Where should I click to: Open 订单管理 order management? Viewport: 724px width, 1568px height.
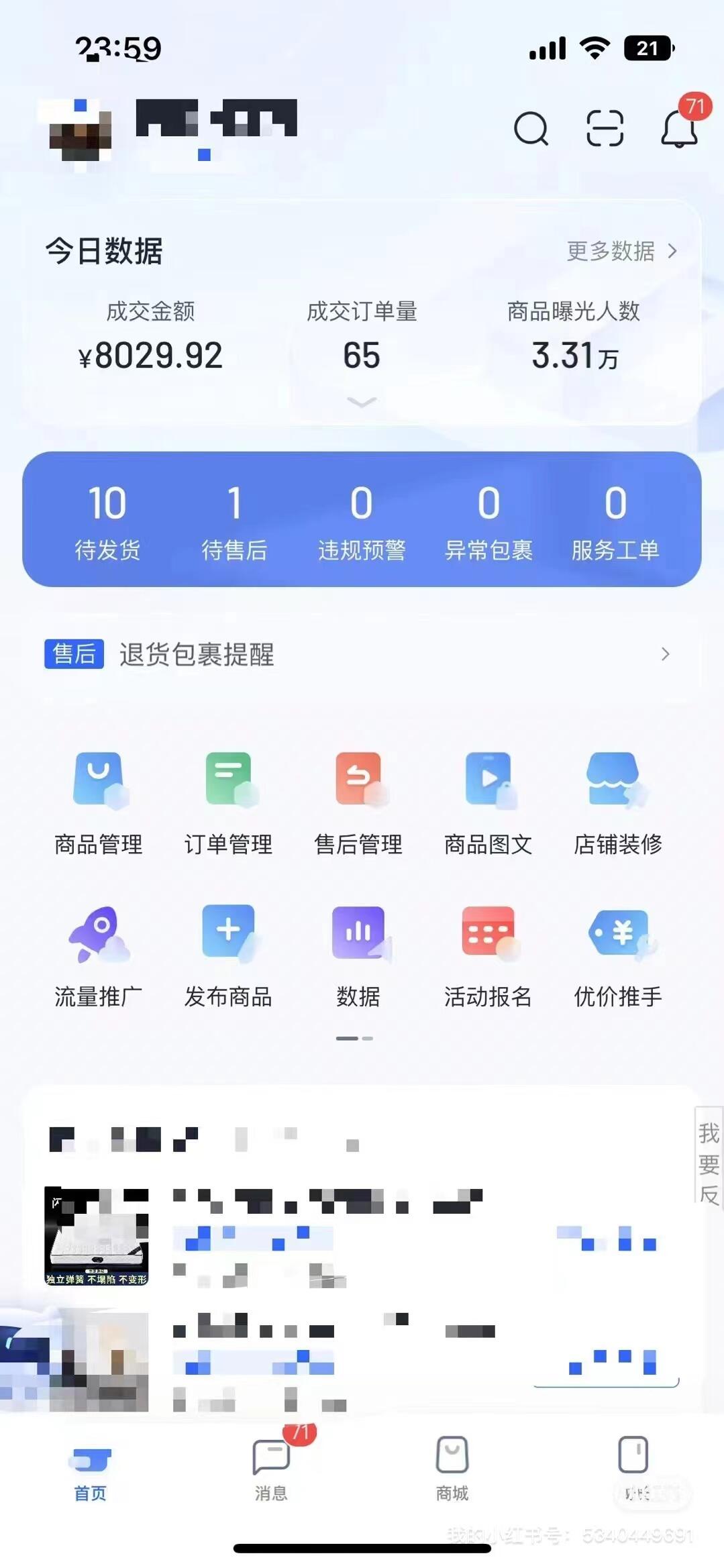pyautogui.click(x=228, y=802)
